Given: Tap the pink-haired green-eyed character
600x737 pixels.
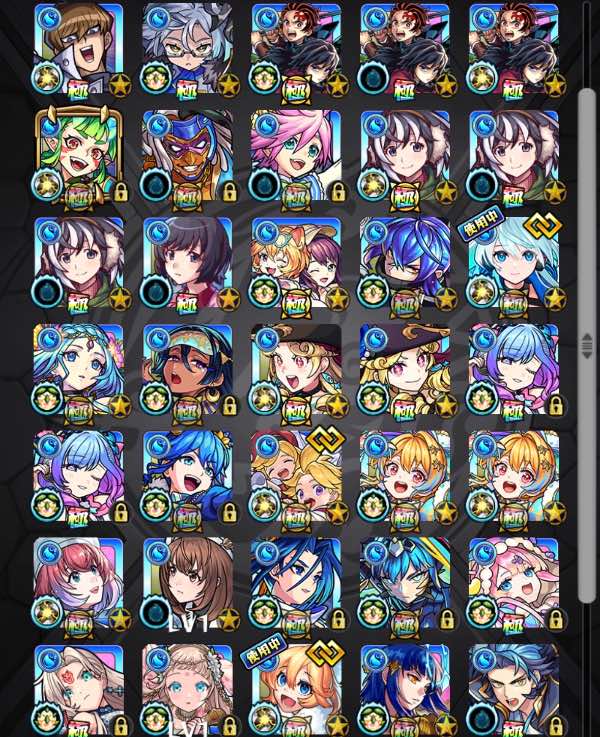Looking at the screenshot, I should pos(296,156).
